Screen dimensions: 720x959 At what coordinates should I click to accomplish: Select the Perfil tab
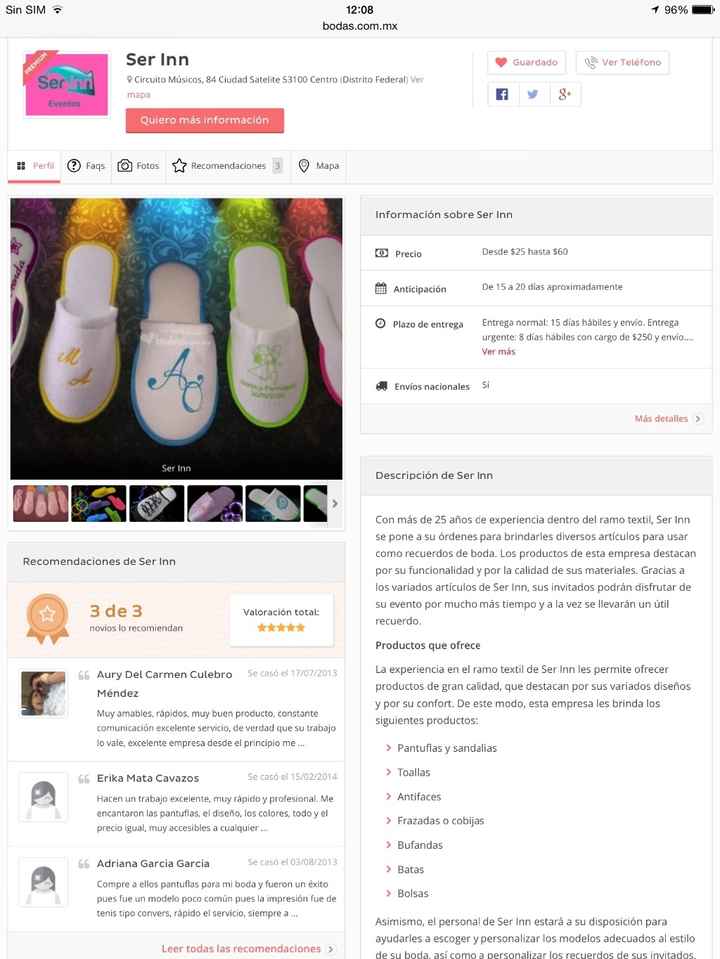point(35,166)
